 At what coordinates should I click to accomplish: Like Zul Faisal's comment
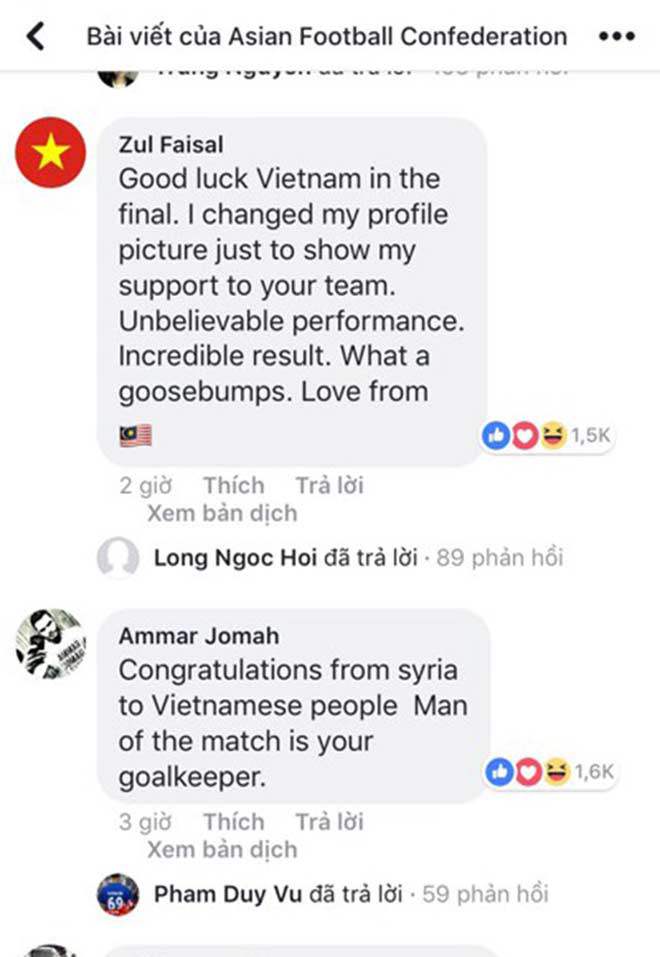click(x=234, y=486)
